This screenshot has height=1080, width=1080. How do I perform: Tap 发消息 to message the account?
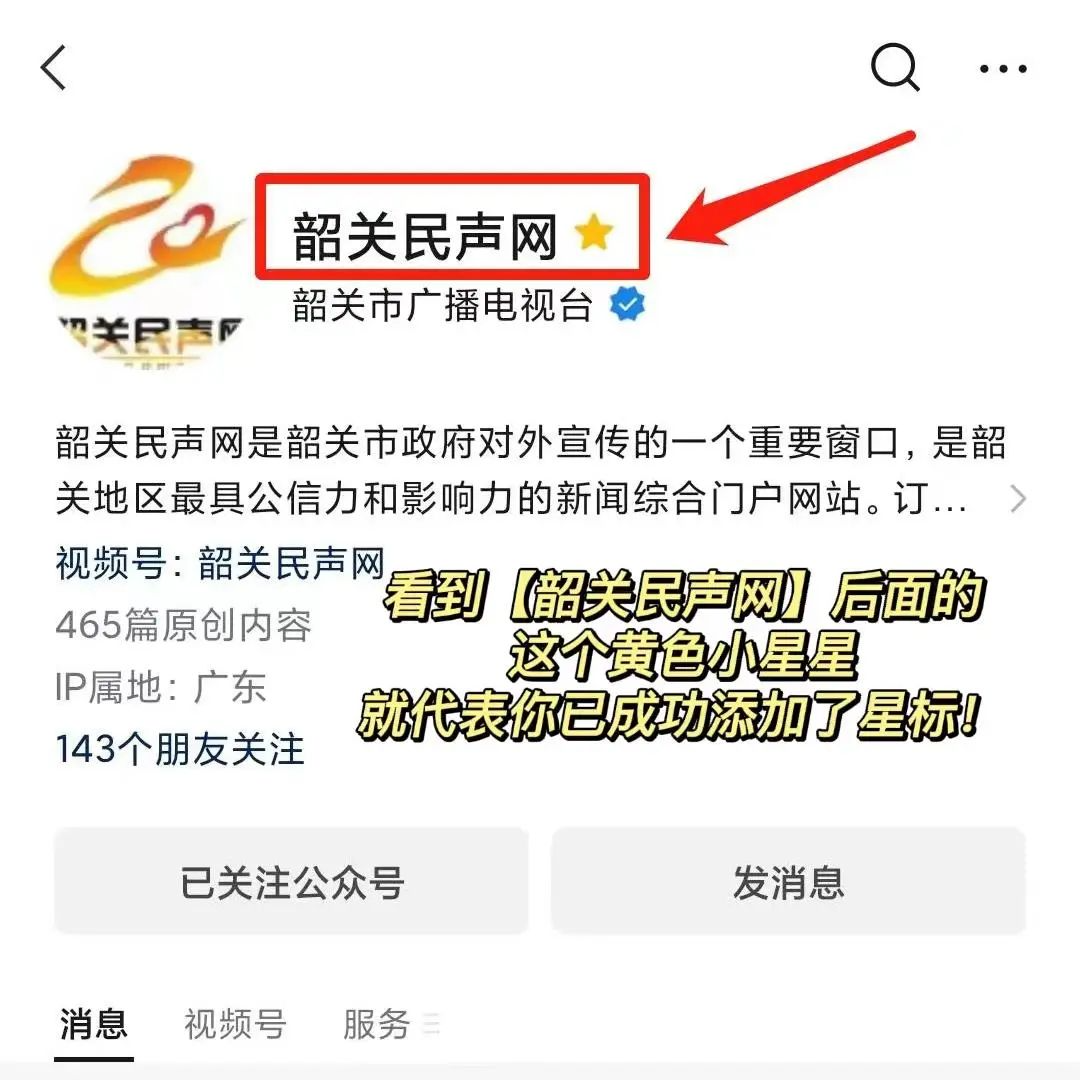[788, 883]
